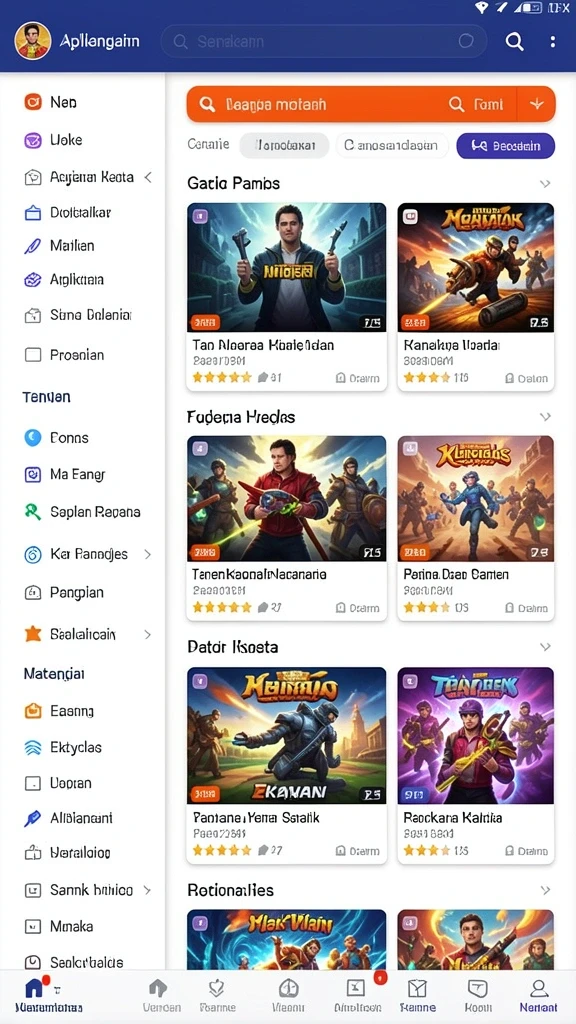Expand the Gatia Pambs section
Viewport: 576px width, 1024px height.
tap(545, 184)
